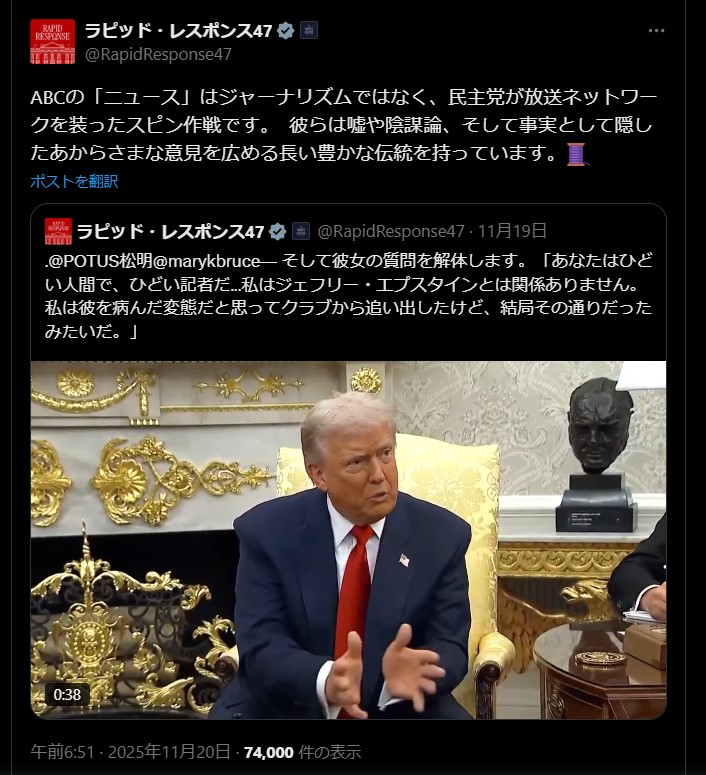Open the @RapidResponse47 handle under the name

pos(159,54)
